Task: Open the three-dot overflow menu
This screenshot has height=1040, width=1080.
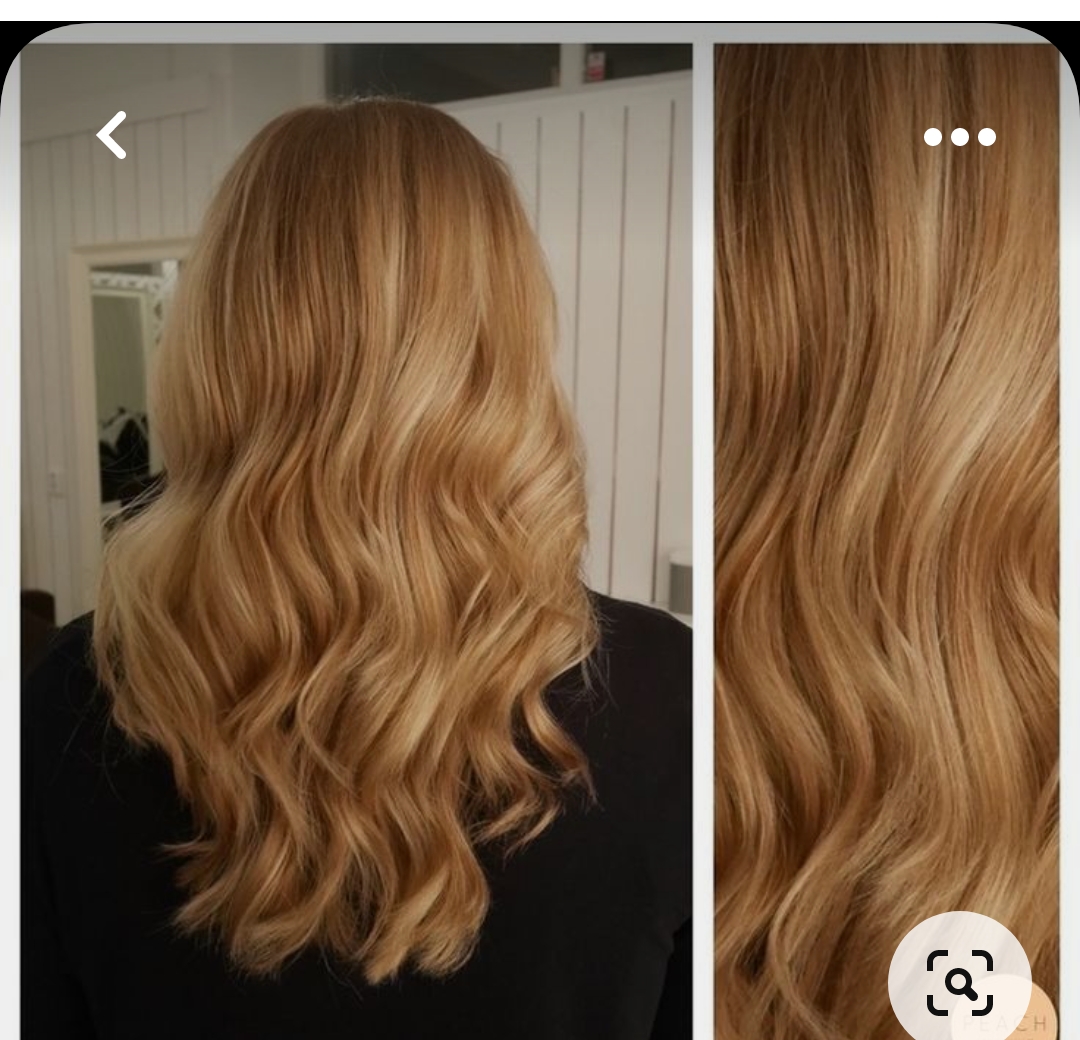Action: coord(959,137)
